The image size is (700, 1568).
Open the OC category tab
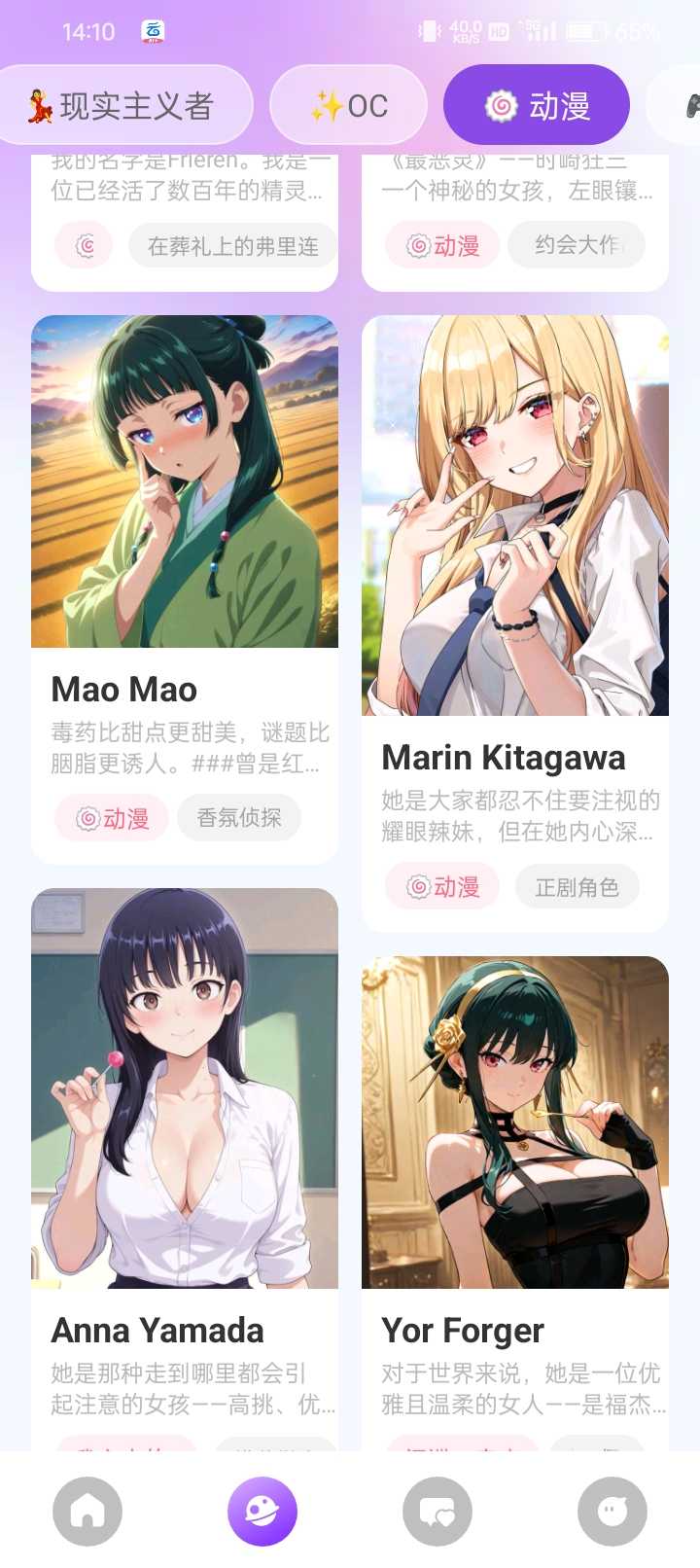(349, 104)
